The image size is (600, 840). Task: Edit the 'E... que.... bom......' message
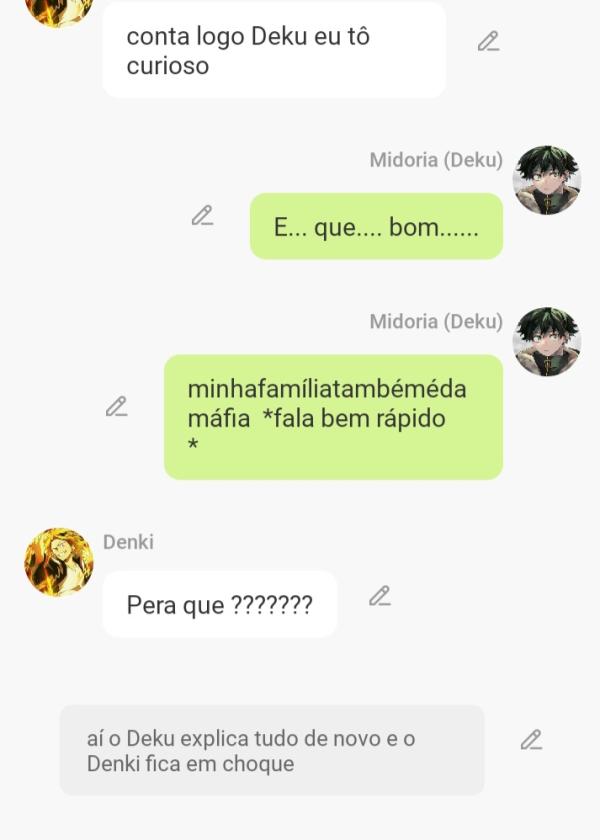pyautogui.click(x=202, y=216)
